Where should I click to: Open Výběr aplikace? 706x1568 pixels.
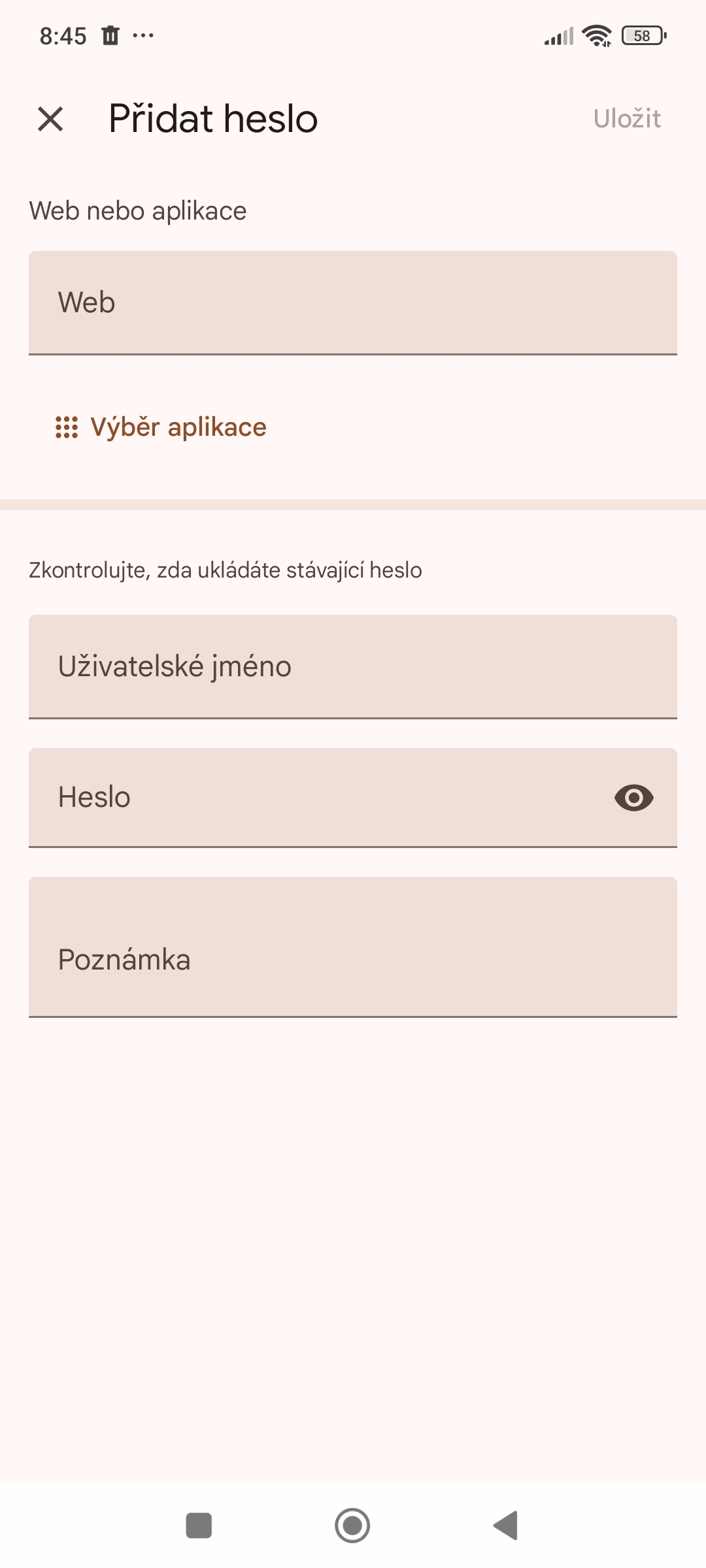pyautogui.click(x=161, y=427)
